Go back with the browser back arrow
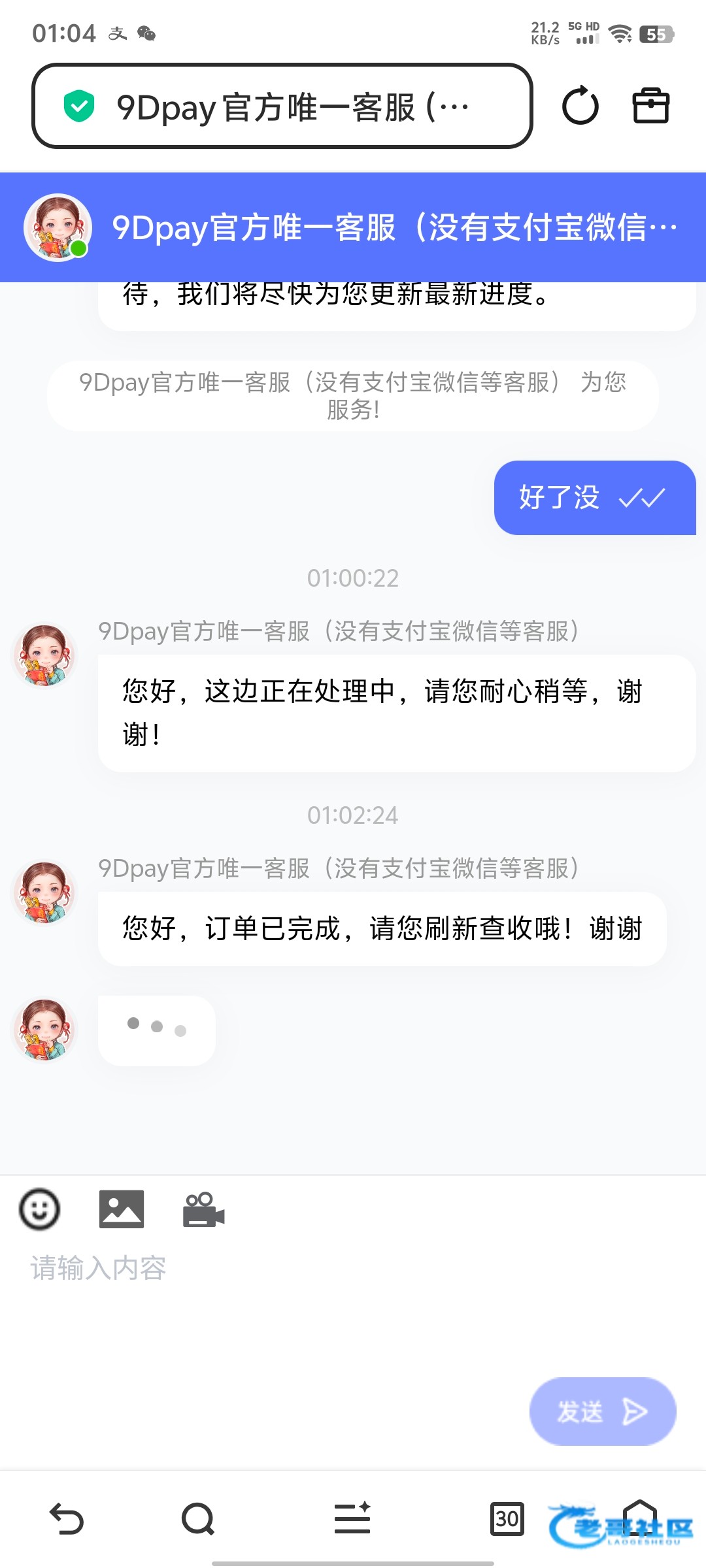Screen dimensions: 706x1568 pos(67,1518)
